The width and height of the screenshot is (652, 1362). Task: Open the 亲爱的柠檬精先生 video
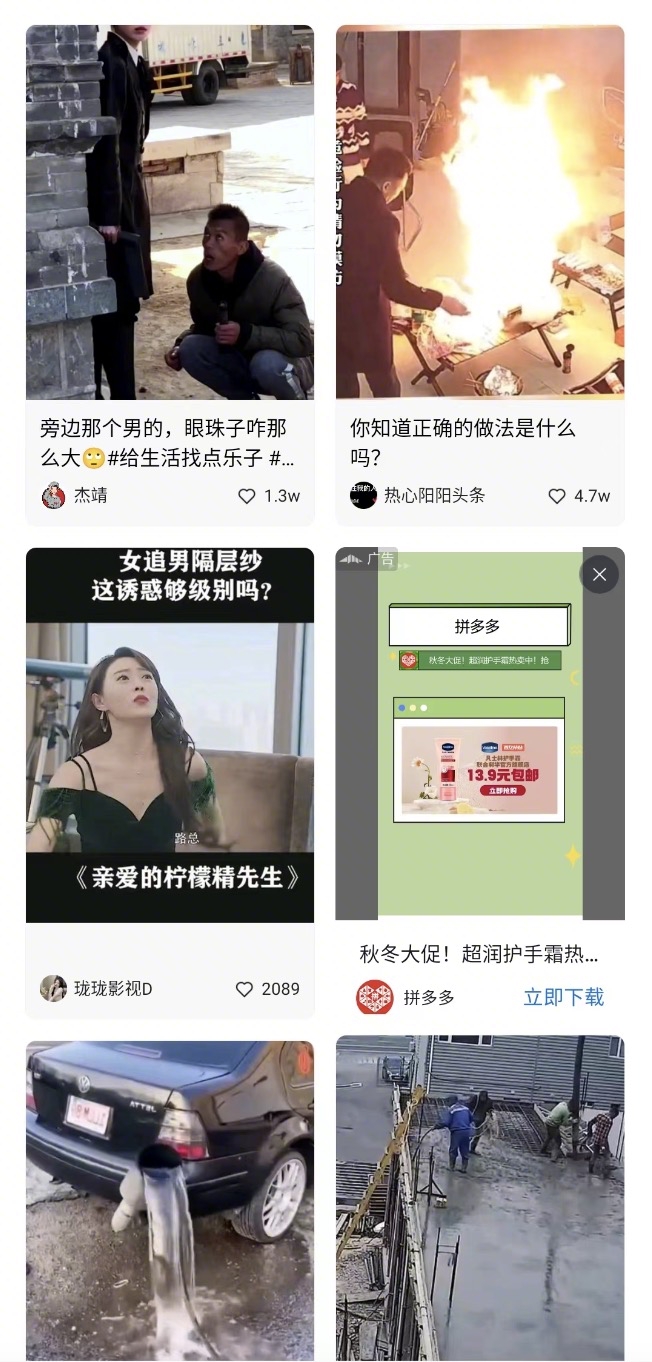click(x=170, y=734)
